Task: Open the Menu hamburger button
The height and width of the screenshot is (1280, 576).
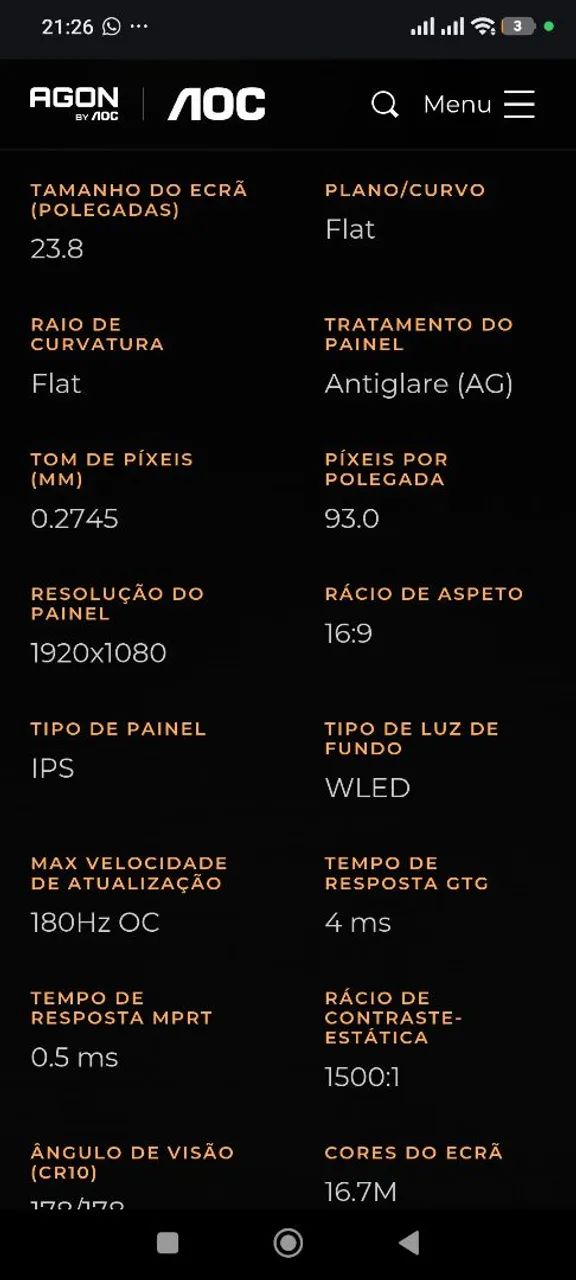Action: (479, 104)
